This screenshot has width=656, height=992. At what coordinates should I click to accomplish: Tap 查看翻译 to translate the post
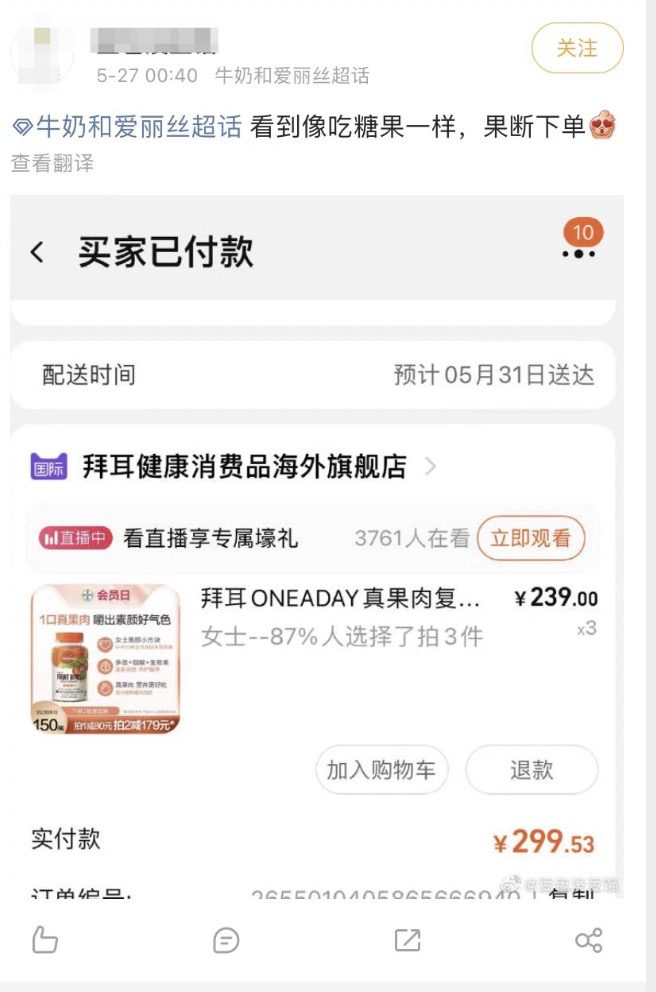point(53,163)
